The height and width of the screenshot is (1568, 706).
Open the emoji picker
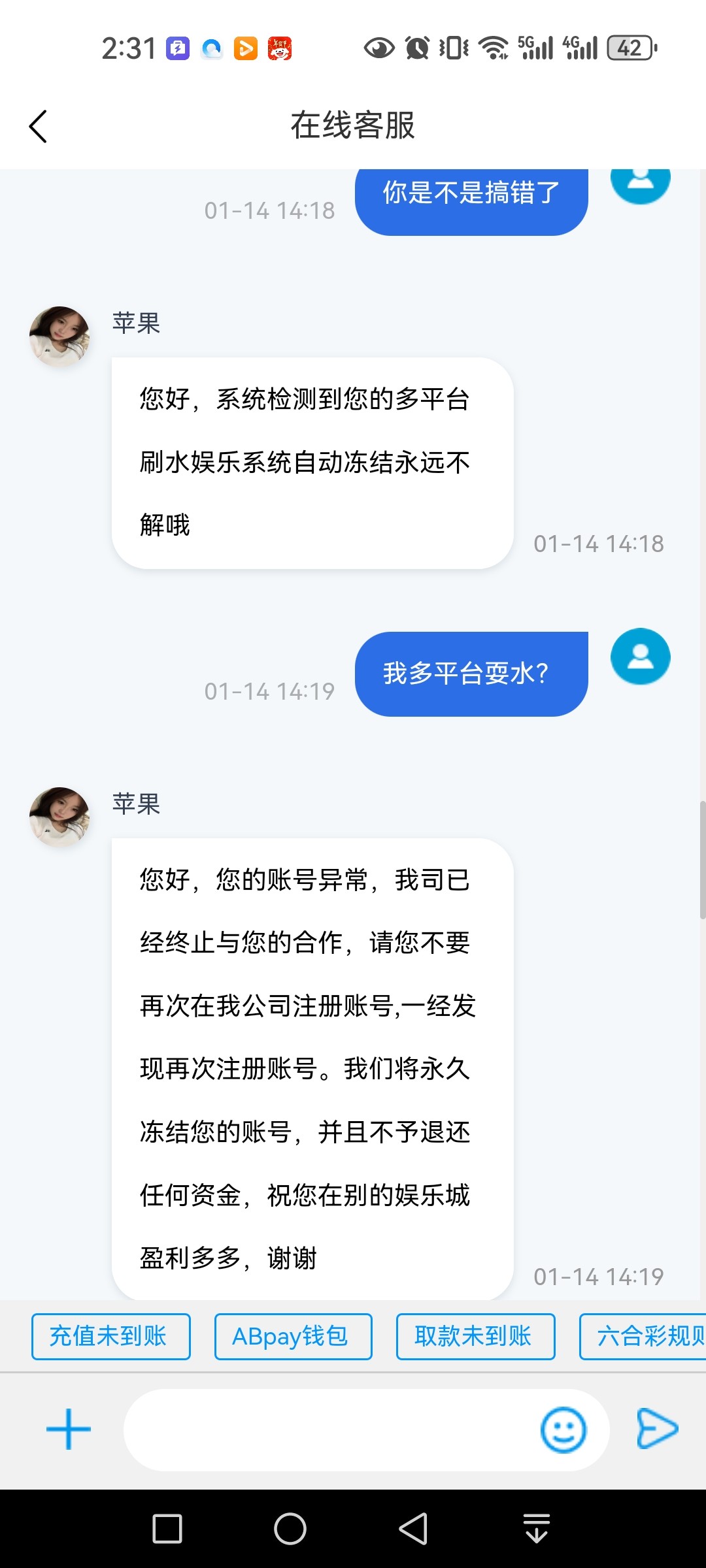[x=563, y=1429]
